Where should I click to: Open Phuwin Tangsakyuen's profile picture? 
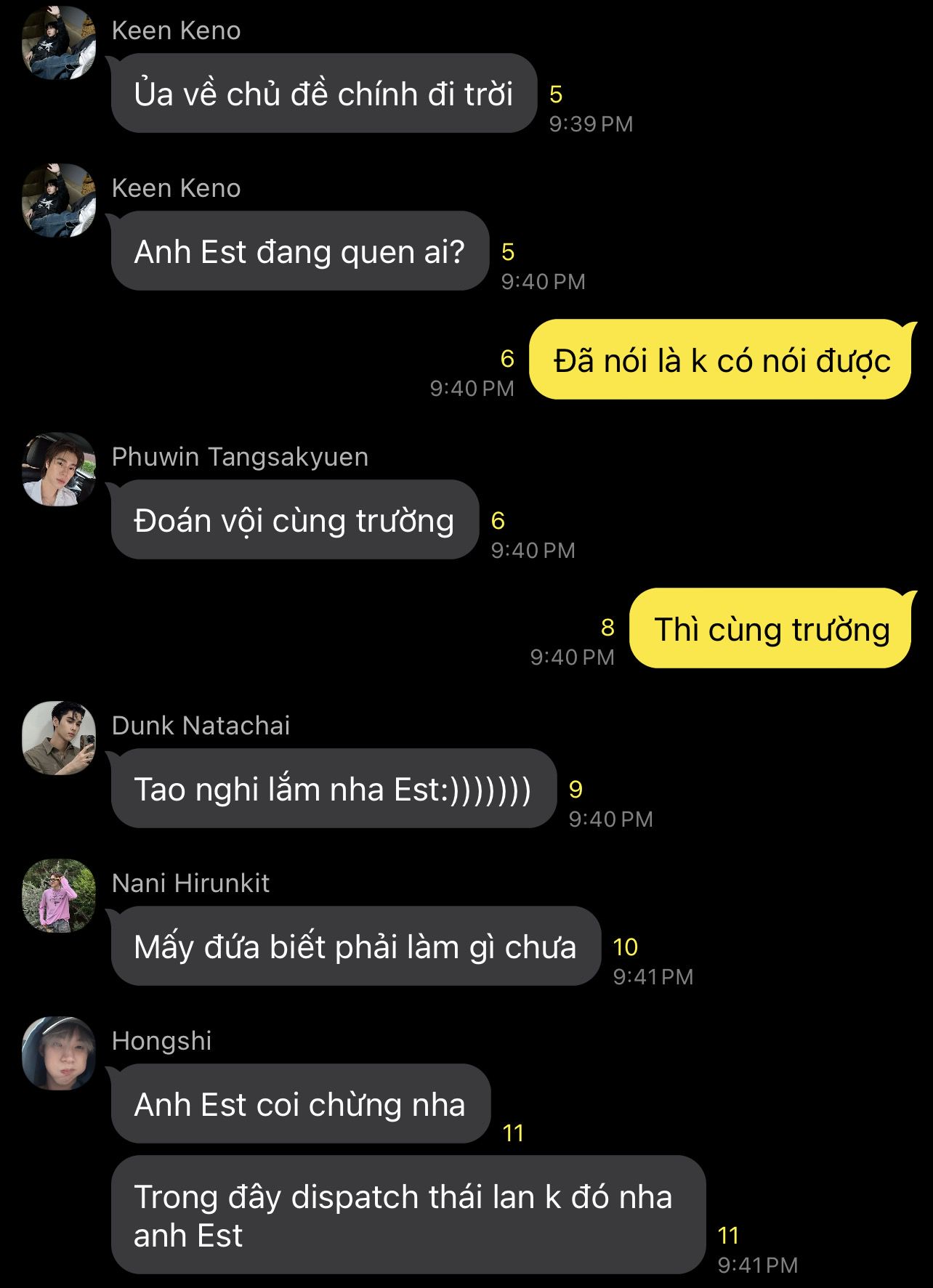point(59,469)
